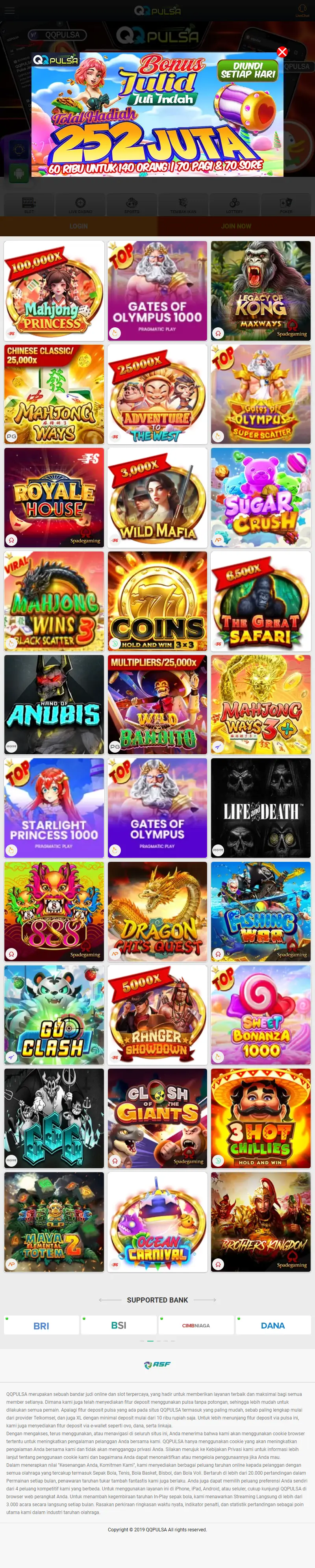315x1568 pixels.
Task: Open Mahjong Ways game tile
Action: (x=54, y=394)
